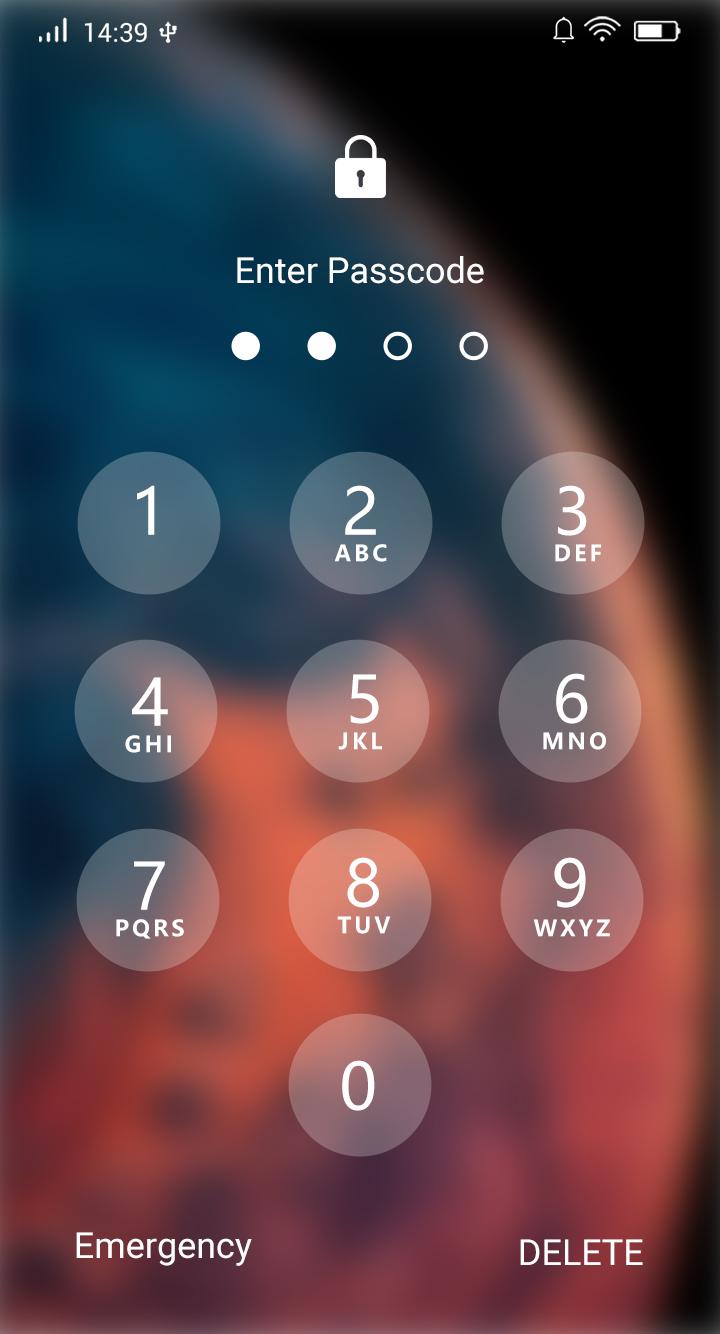Tap the 6 MNO key
This screenshot has height=1334, width=720.
570,711
